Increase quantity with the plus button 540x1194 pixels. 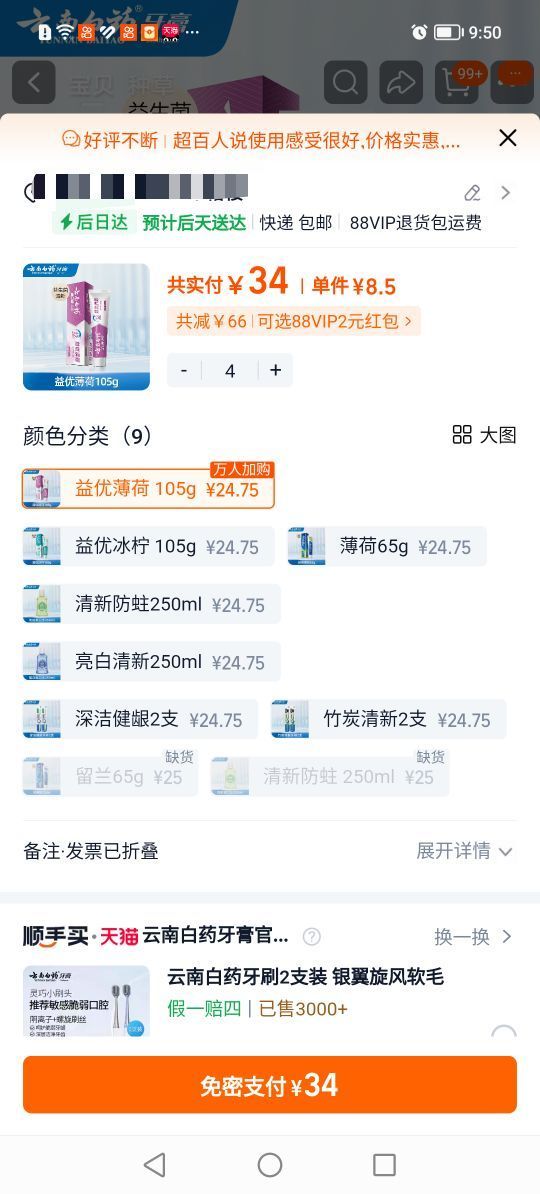[275, 370]
